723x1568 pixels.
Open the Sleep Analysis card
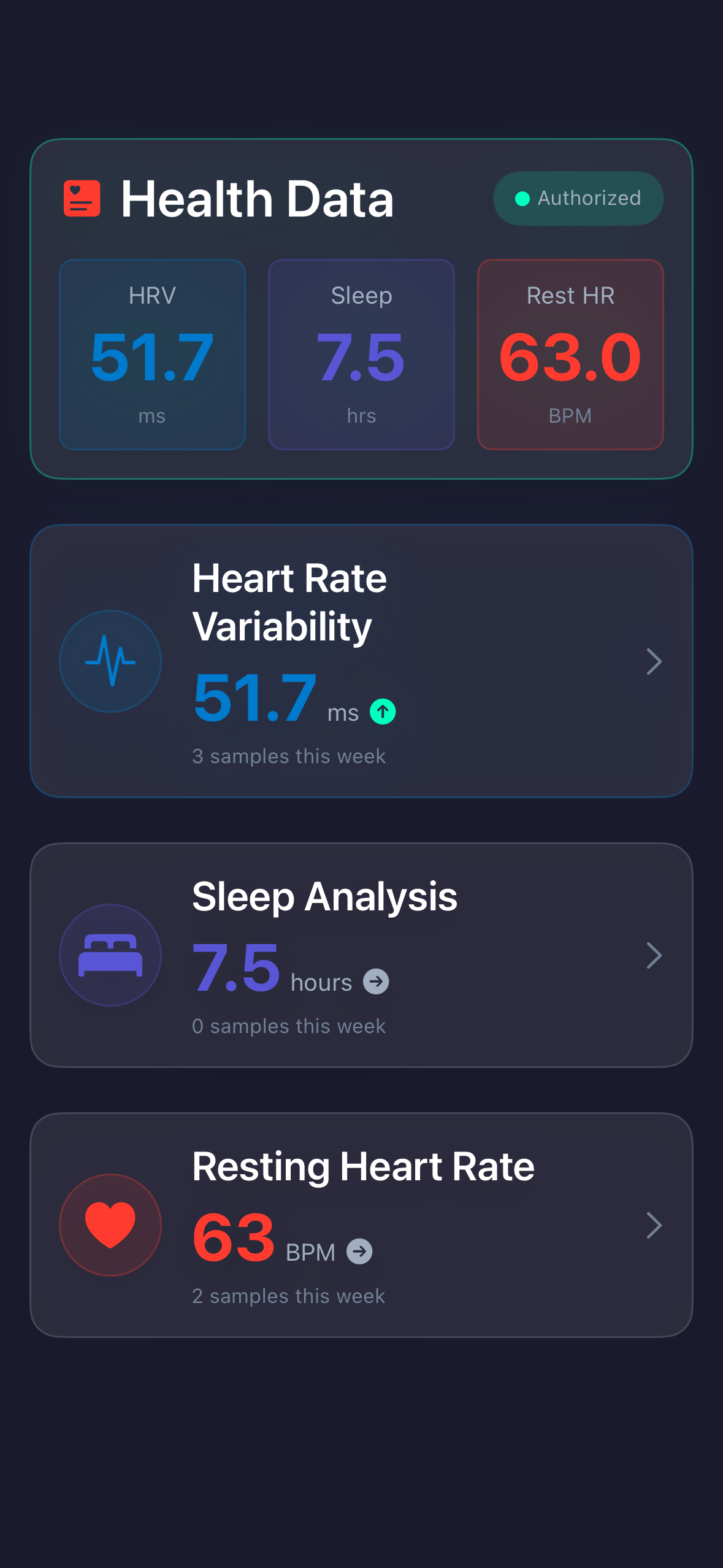coord(361,955)
